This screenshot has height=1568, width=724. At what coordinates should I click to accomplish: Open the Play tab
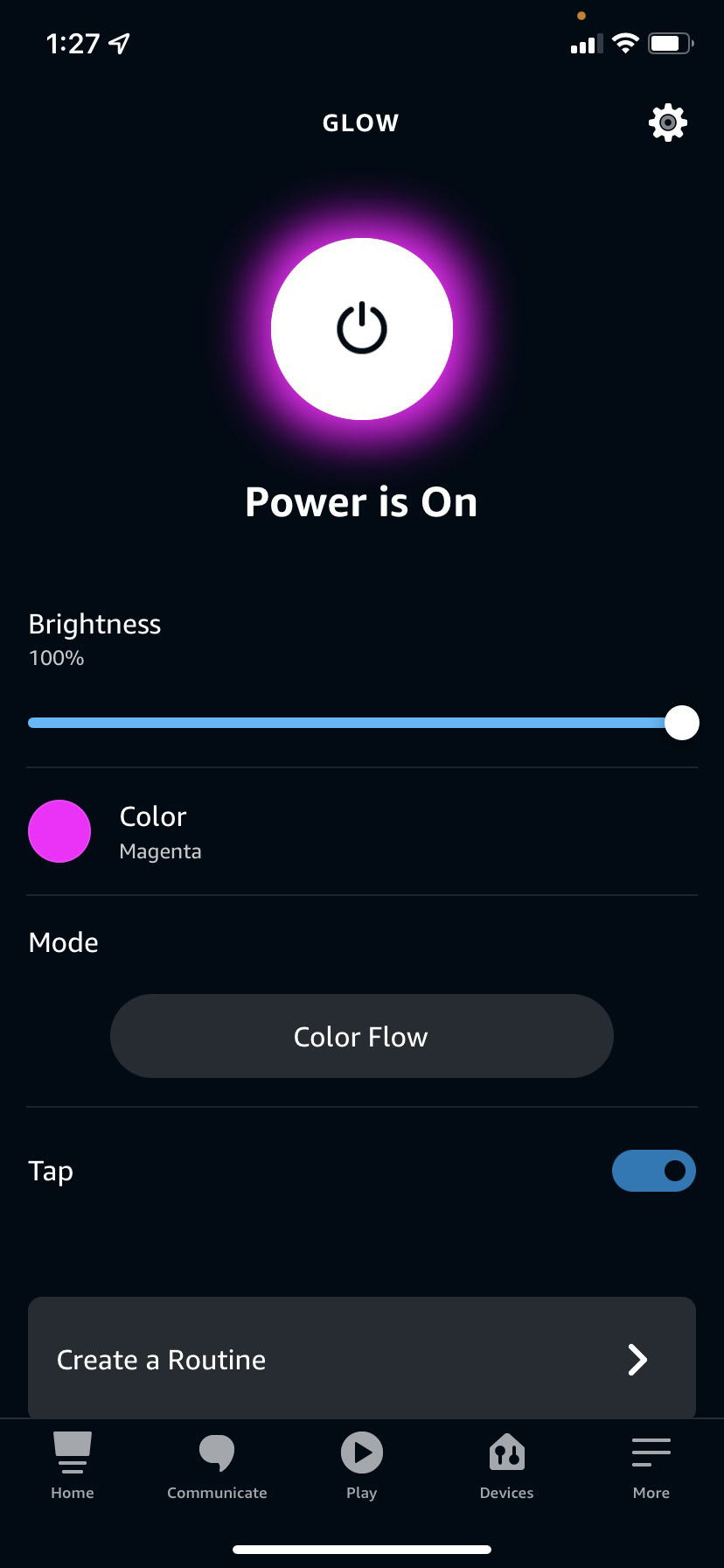coord(361,1466)
